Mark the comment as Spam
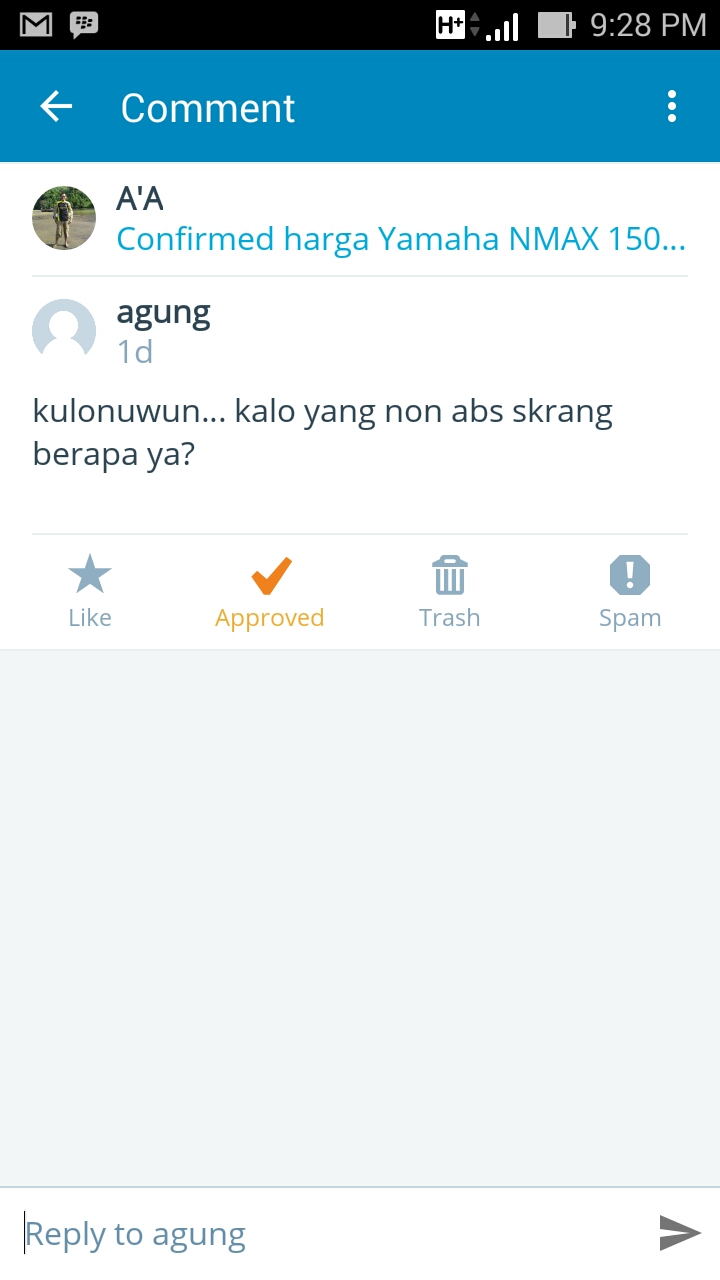Image resolution: width=720 pixels, height=1280 pixels. [630, 592]
